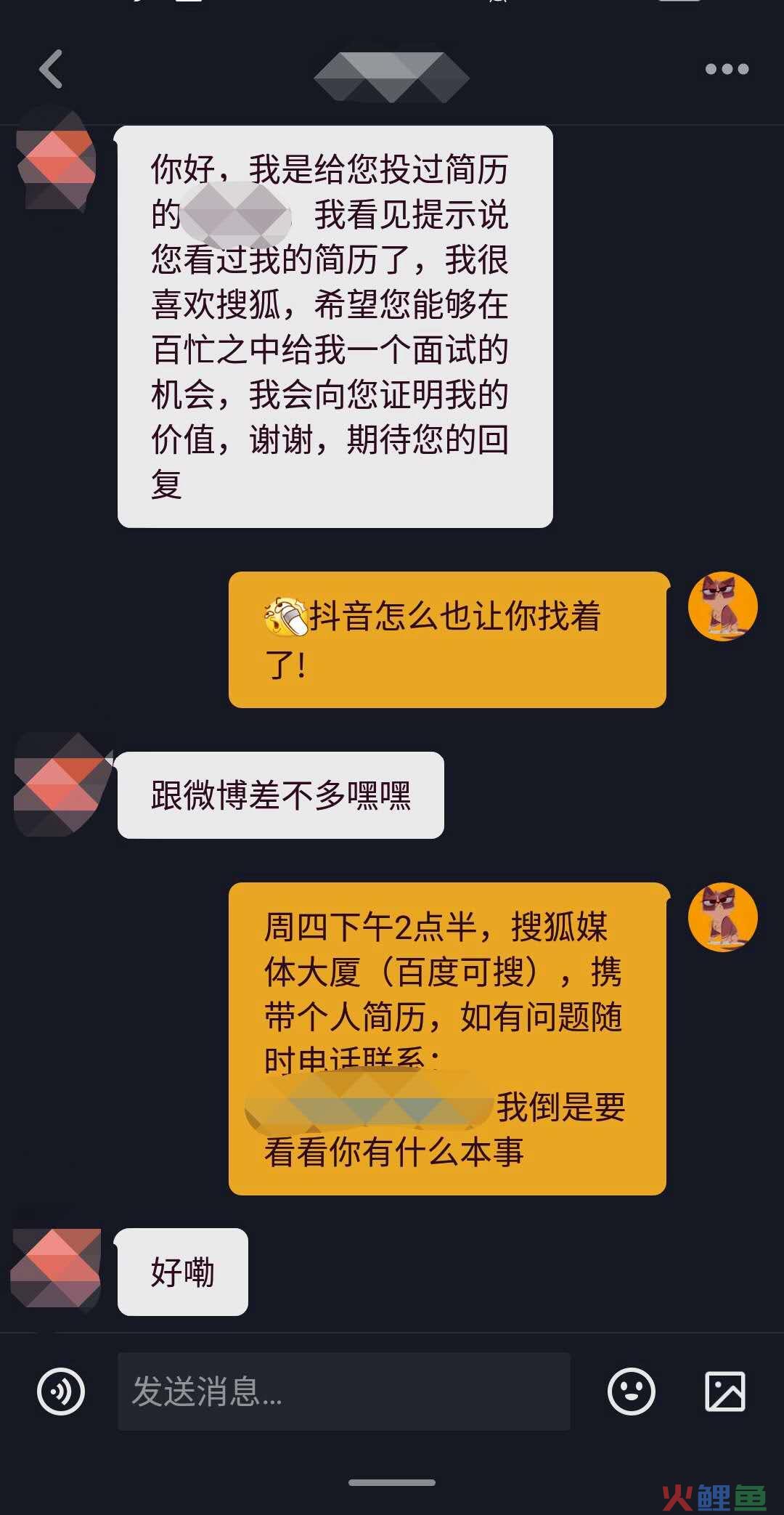Viewport: 784px width, 1515px height.
Task: Go back using the top-left arrow
Action: pyautogui.click(x=51, y=69)
